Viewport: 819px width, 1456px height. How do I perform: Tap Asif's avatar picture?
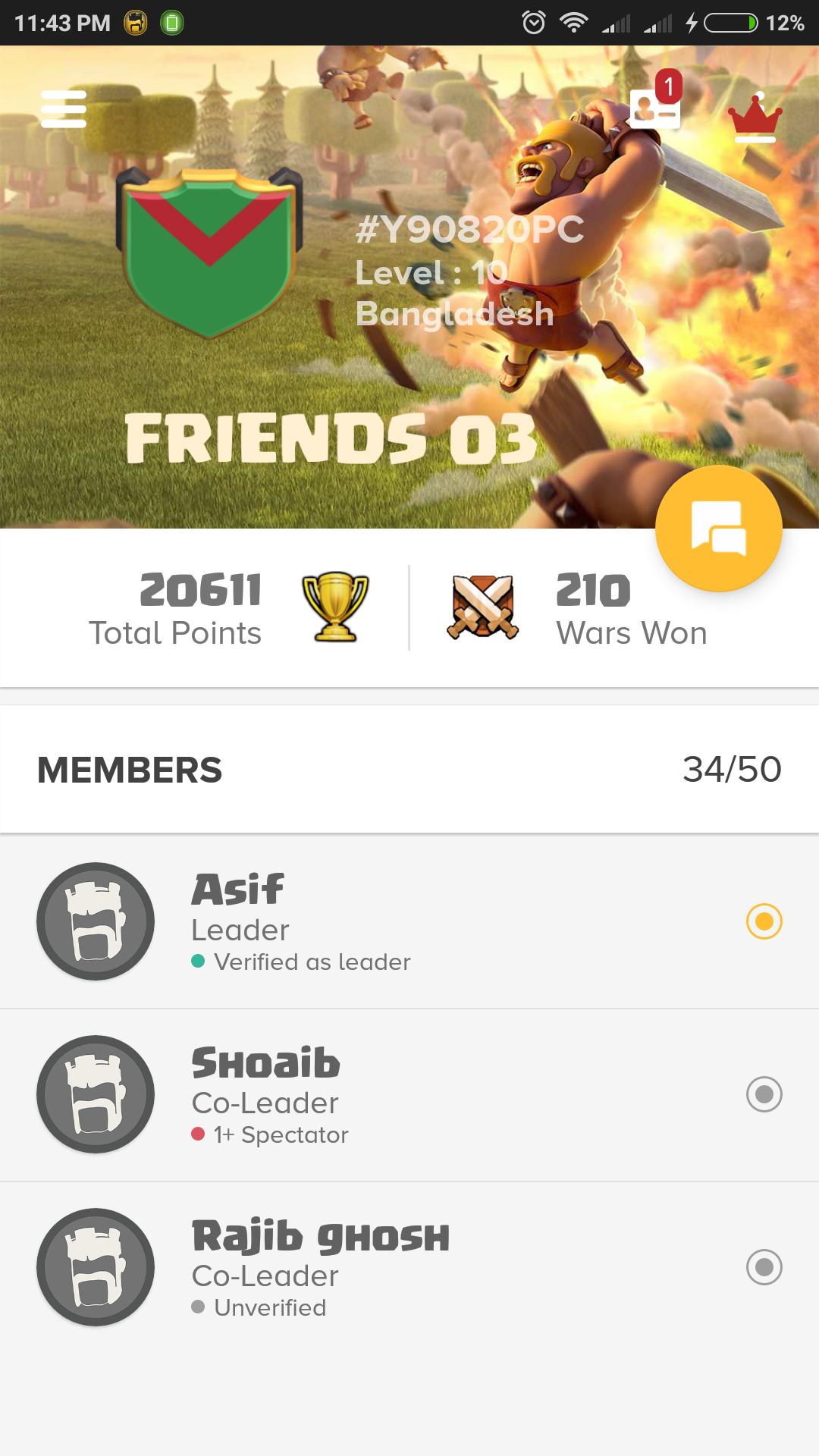[94, 921]
